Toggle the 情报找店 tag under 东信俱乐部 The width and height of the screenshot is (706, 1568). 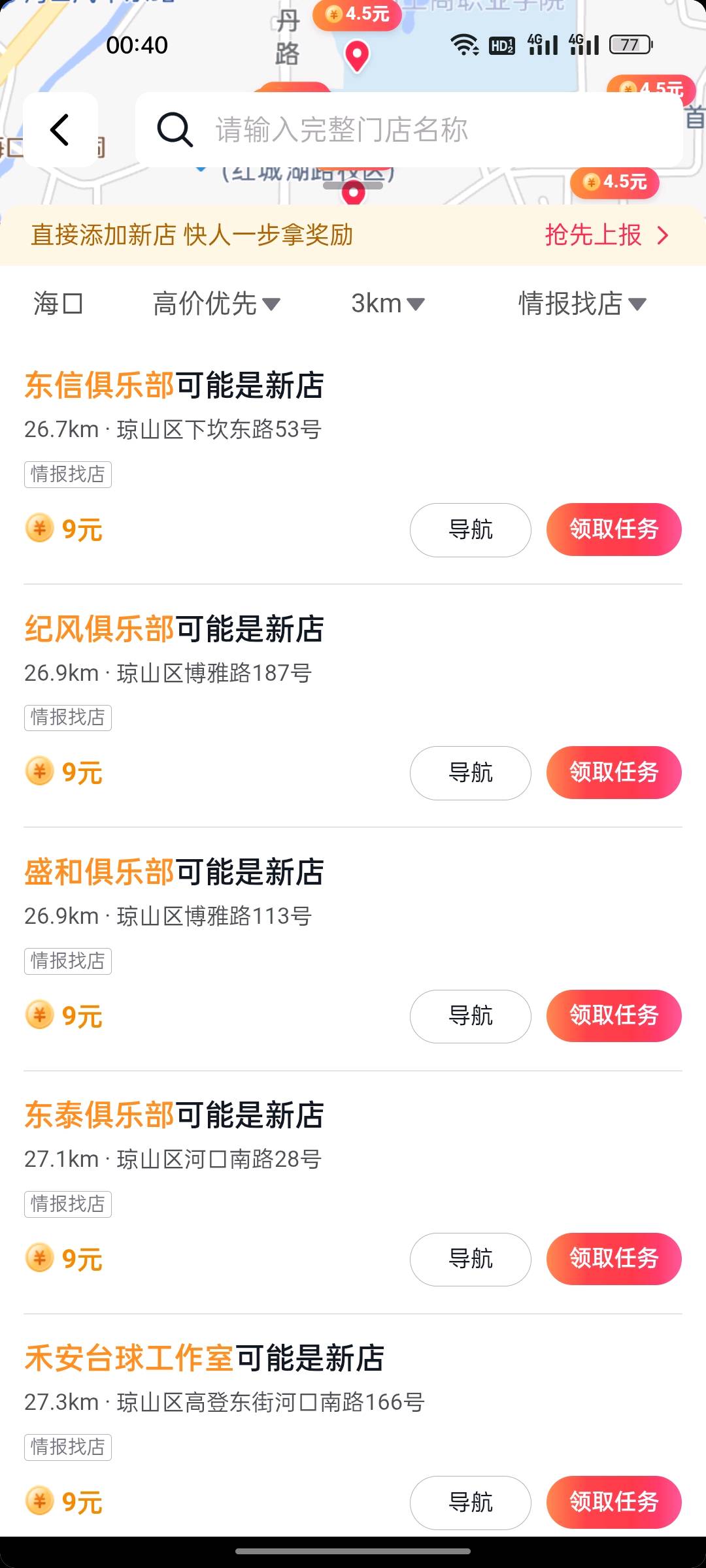coord(67,474)
